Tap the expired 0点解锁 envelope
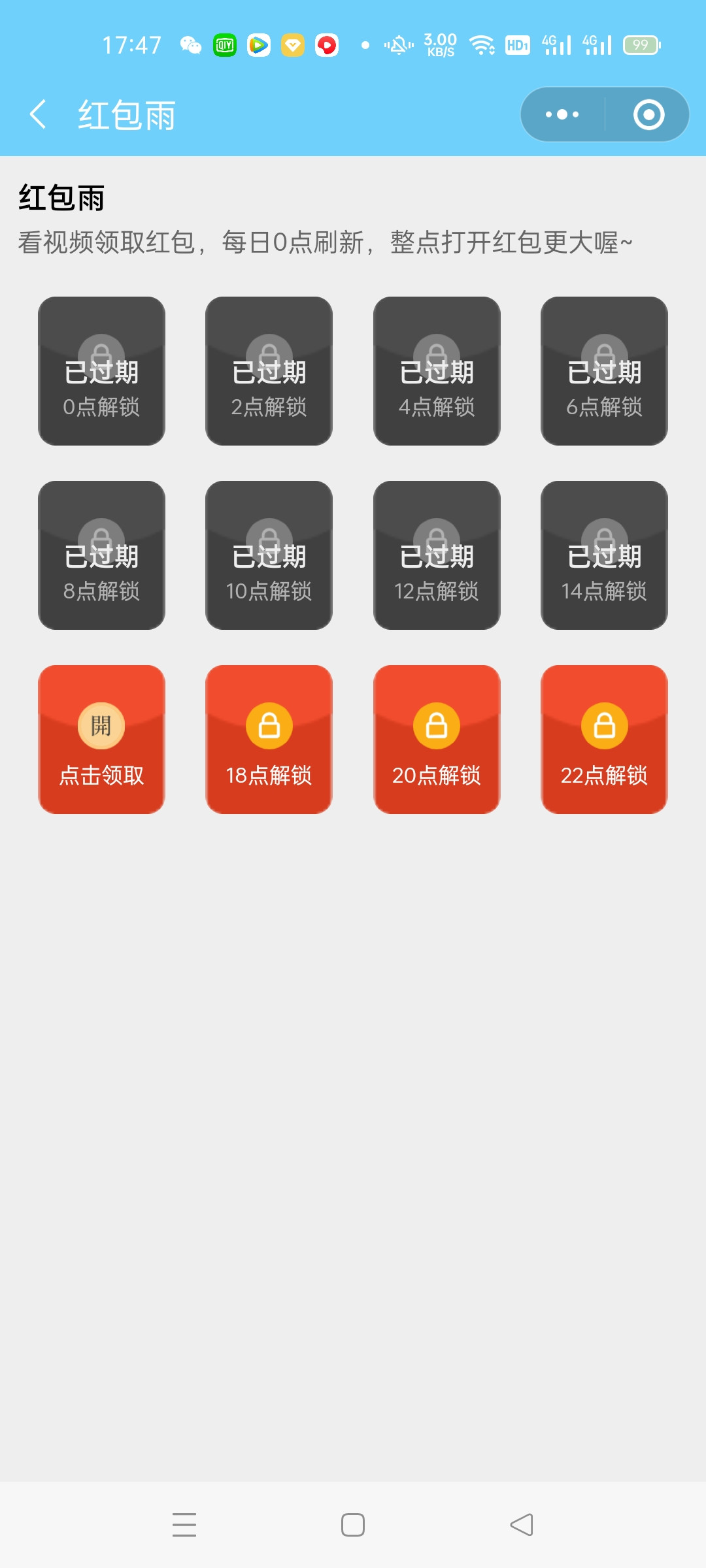706x1568 pixels. tap(101, 371)
